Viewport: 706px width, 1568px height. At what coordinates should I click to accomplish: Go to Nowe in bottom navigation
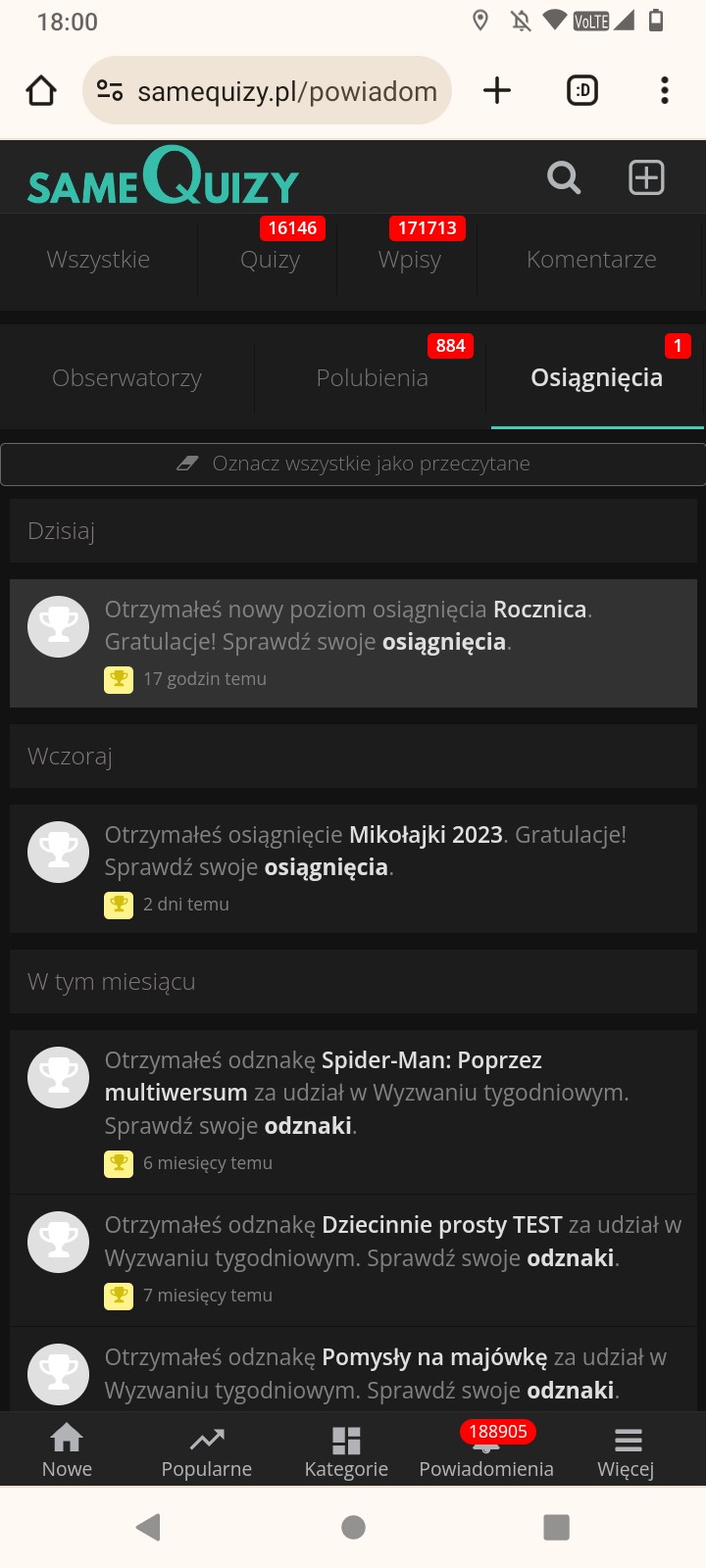67,1450
